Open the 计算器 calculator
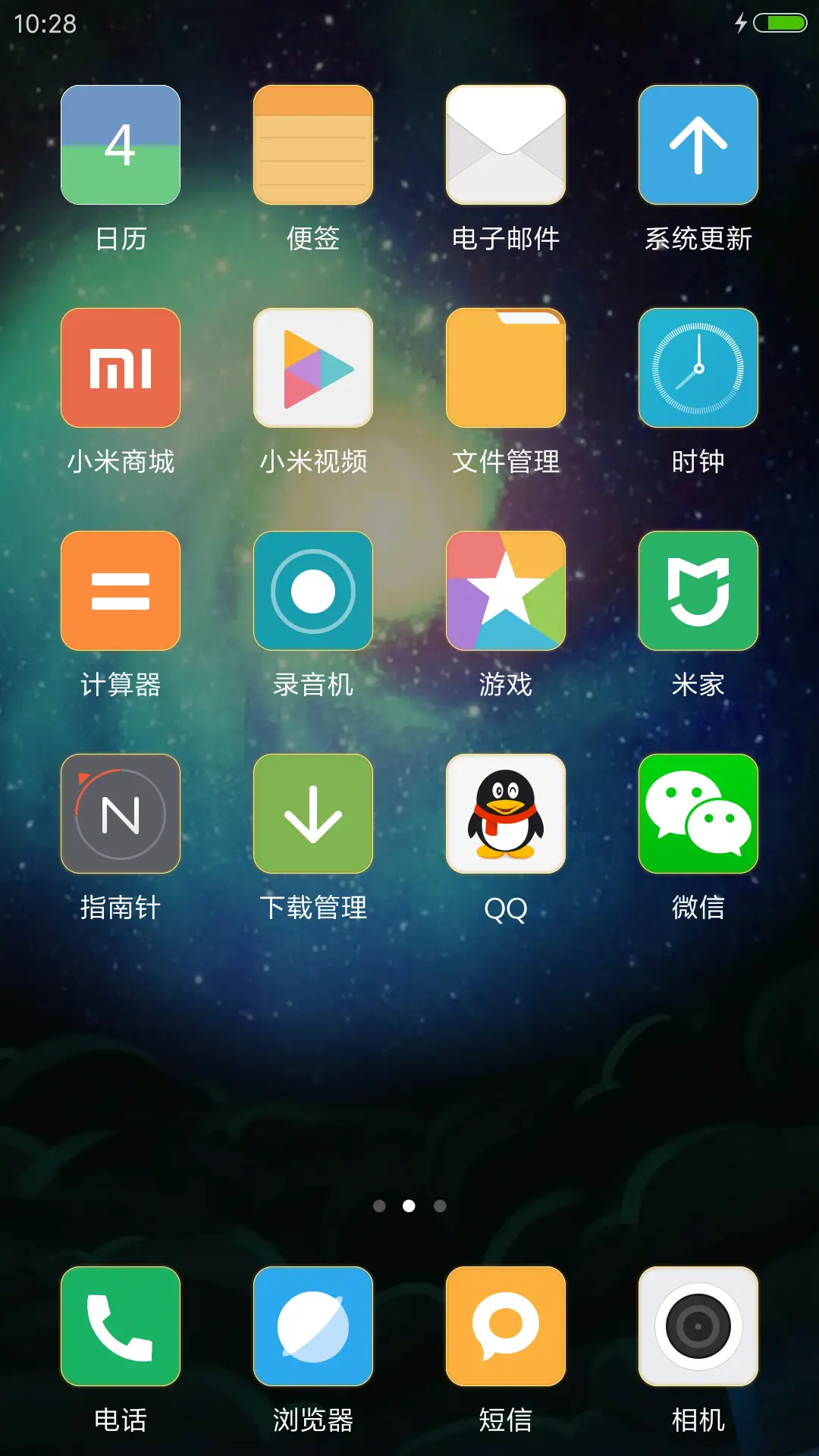This screenshot has width=819, height=1456. click(x=120, y=590)
